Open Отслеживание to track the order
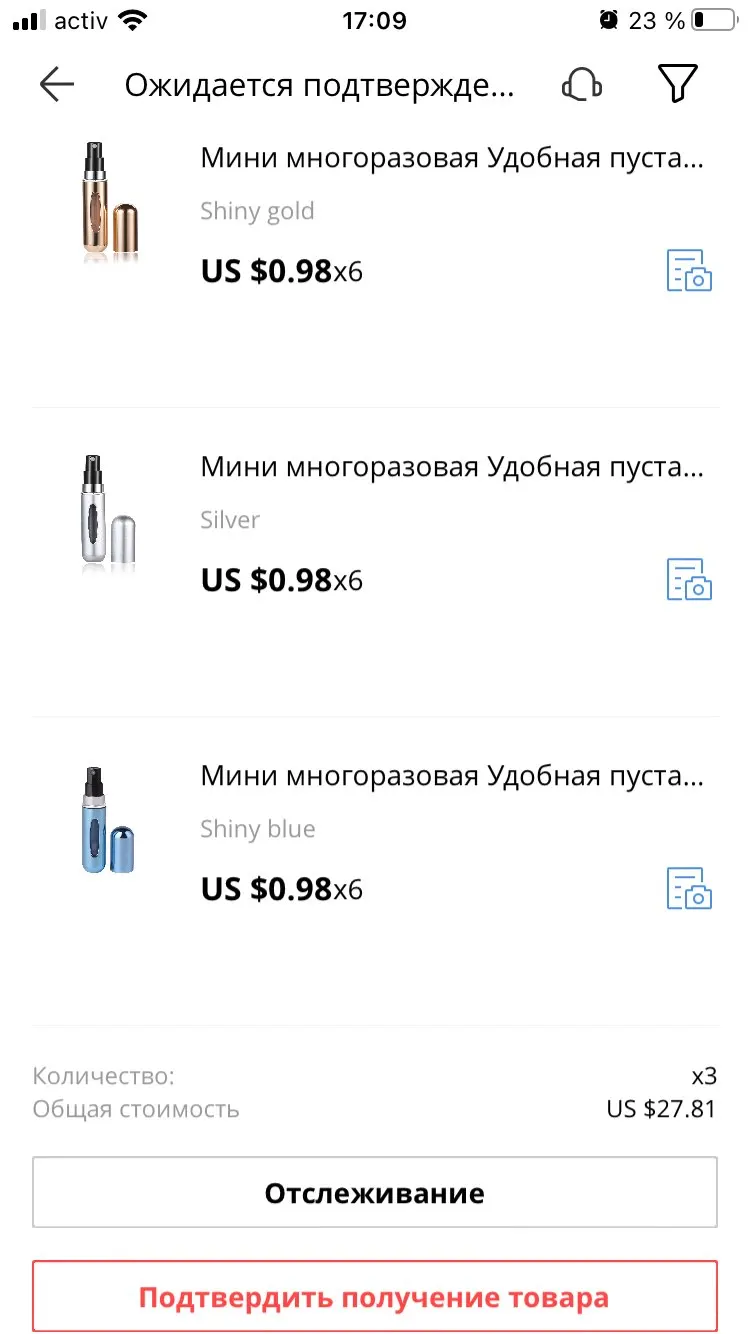Viewport: 750px width, 1334px height. [x=375, y=1192]
